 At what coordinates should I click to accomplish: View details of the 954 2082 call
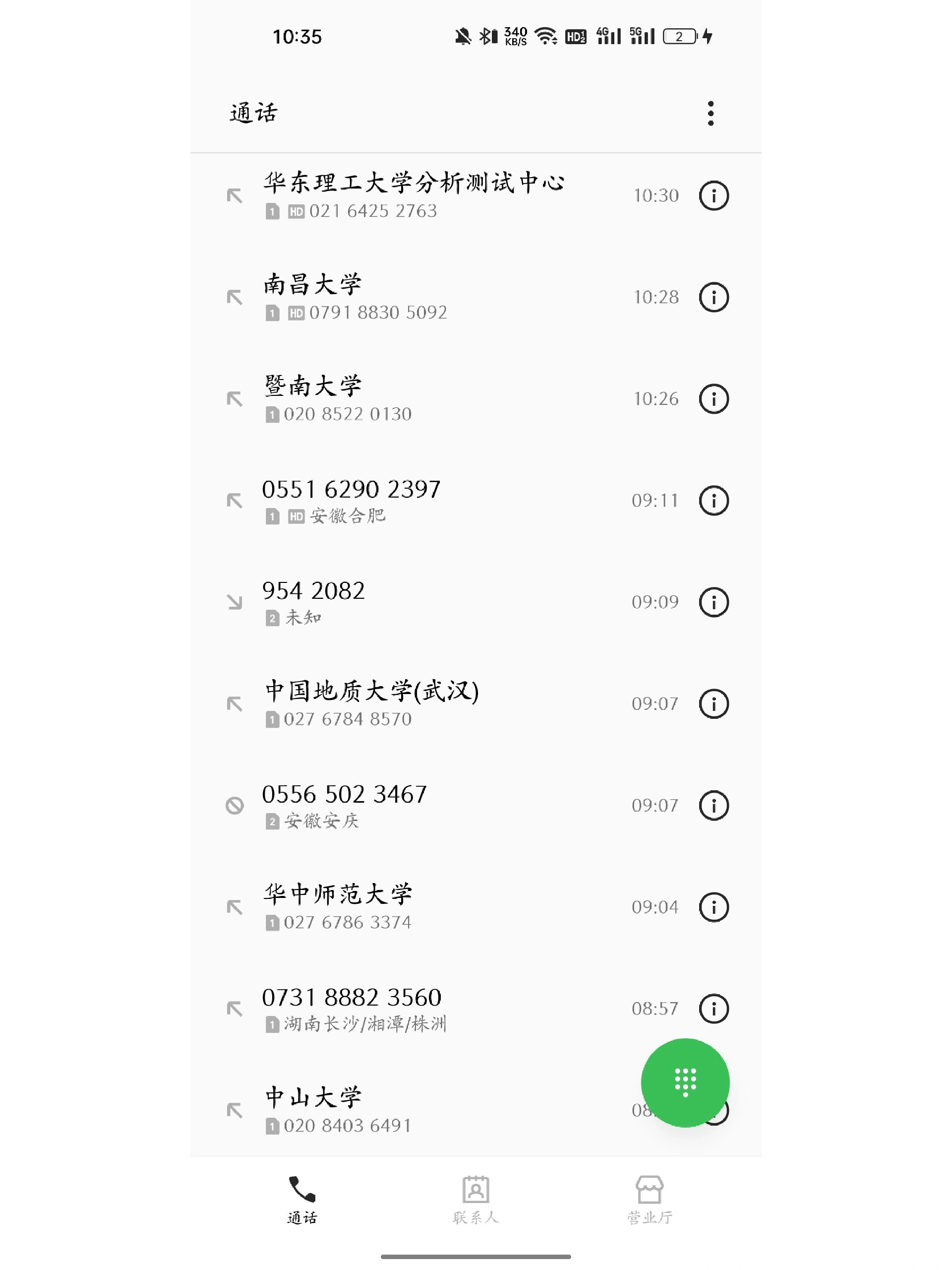pos(714,602)
